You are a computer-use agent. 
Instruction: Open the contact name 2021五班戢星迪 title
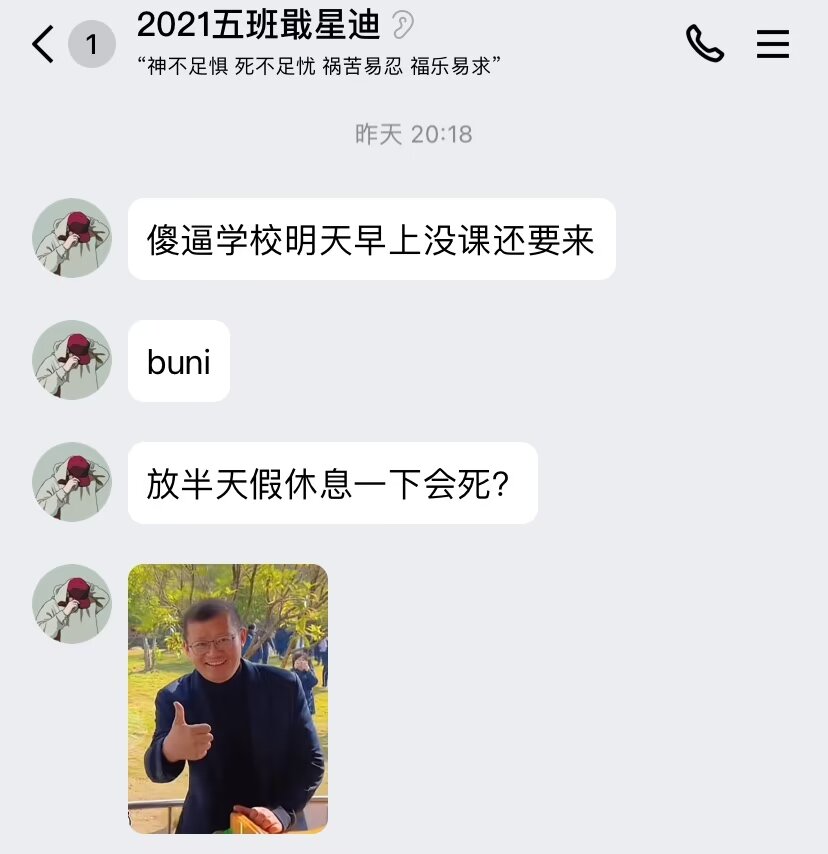(x=258, y=24)
